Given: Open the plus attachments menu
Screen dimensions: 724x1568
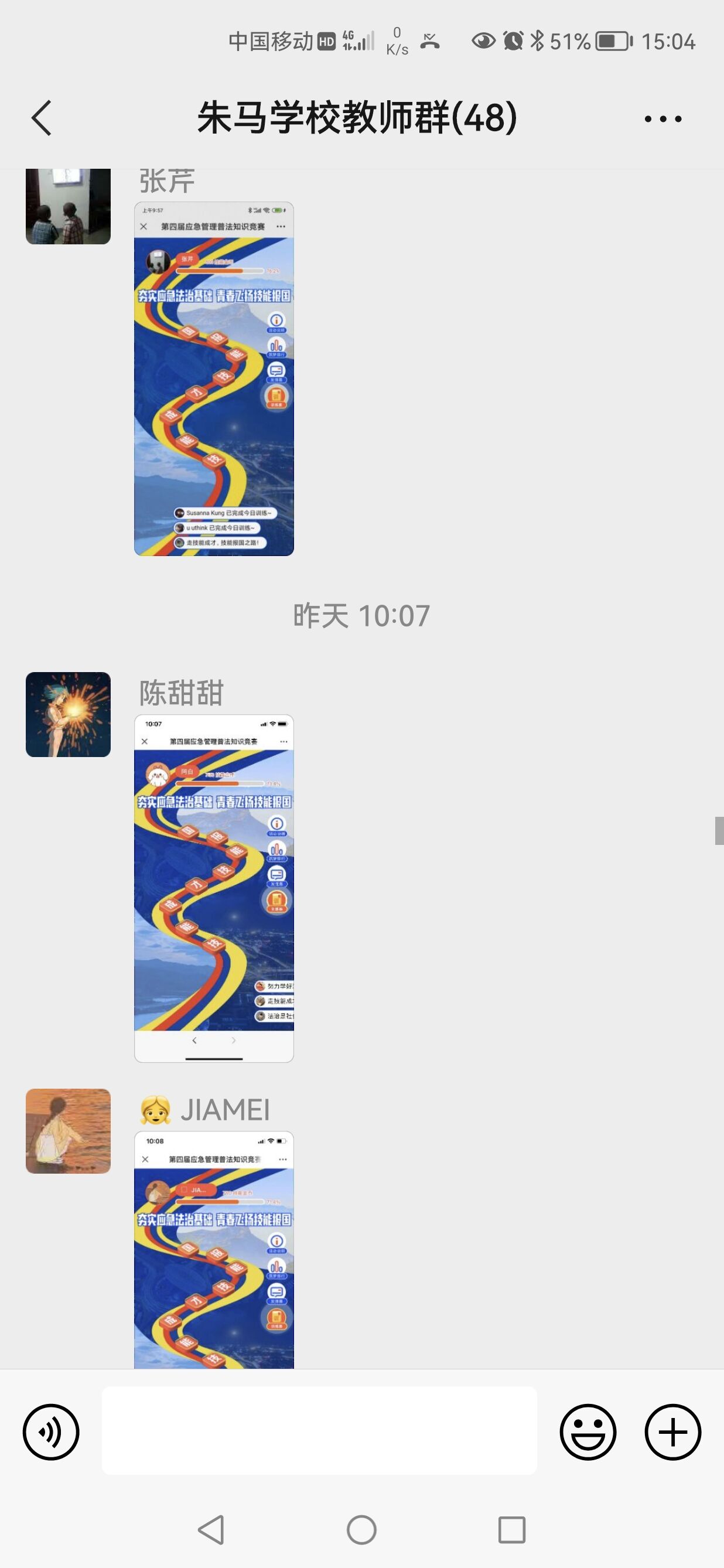Looking at the screenshot, I should pyautogui.click(x=672, y=1431).
